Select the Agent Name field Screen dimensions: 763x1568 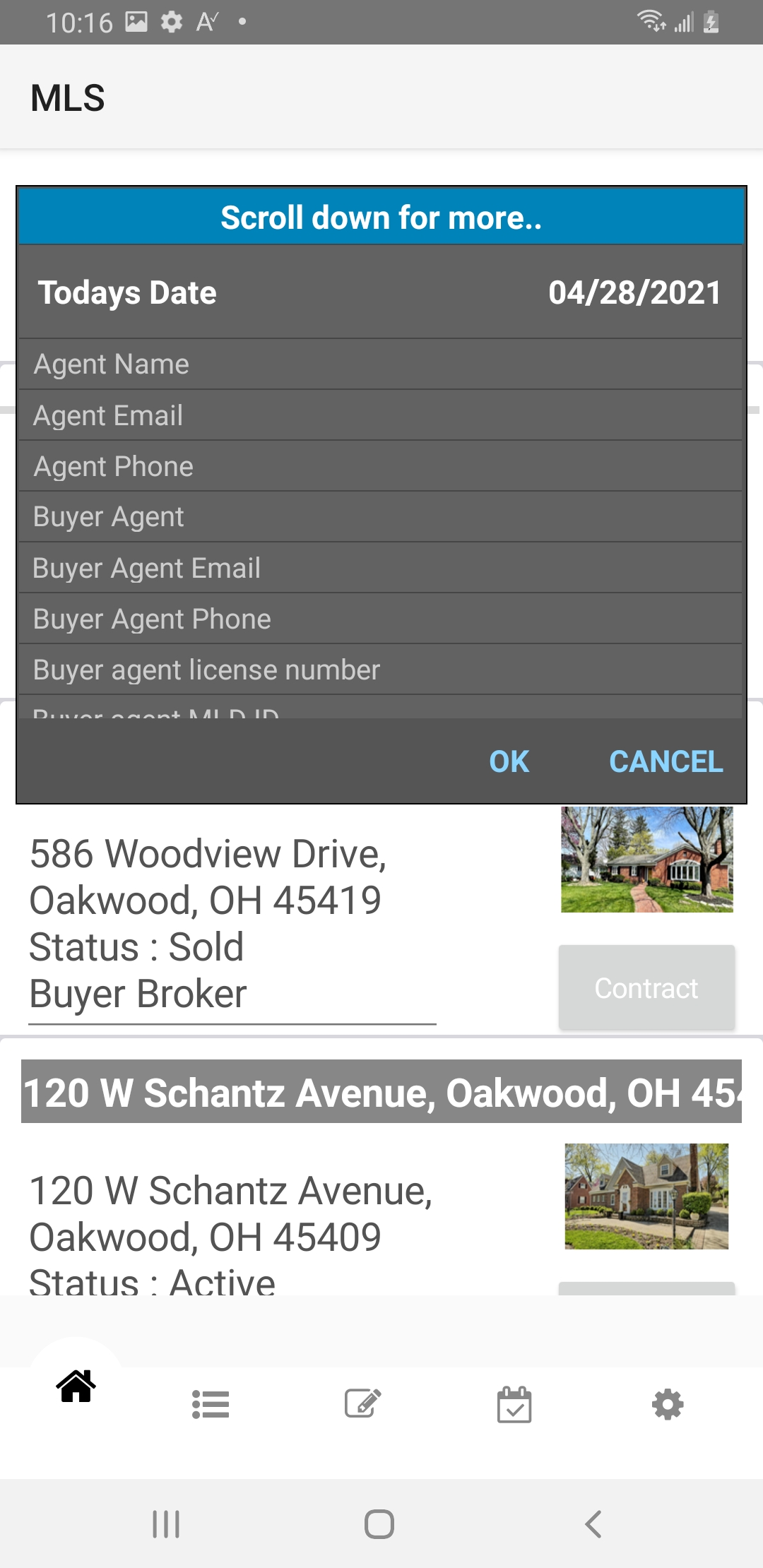click(x=380, y=364)
